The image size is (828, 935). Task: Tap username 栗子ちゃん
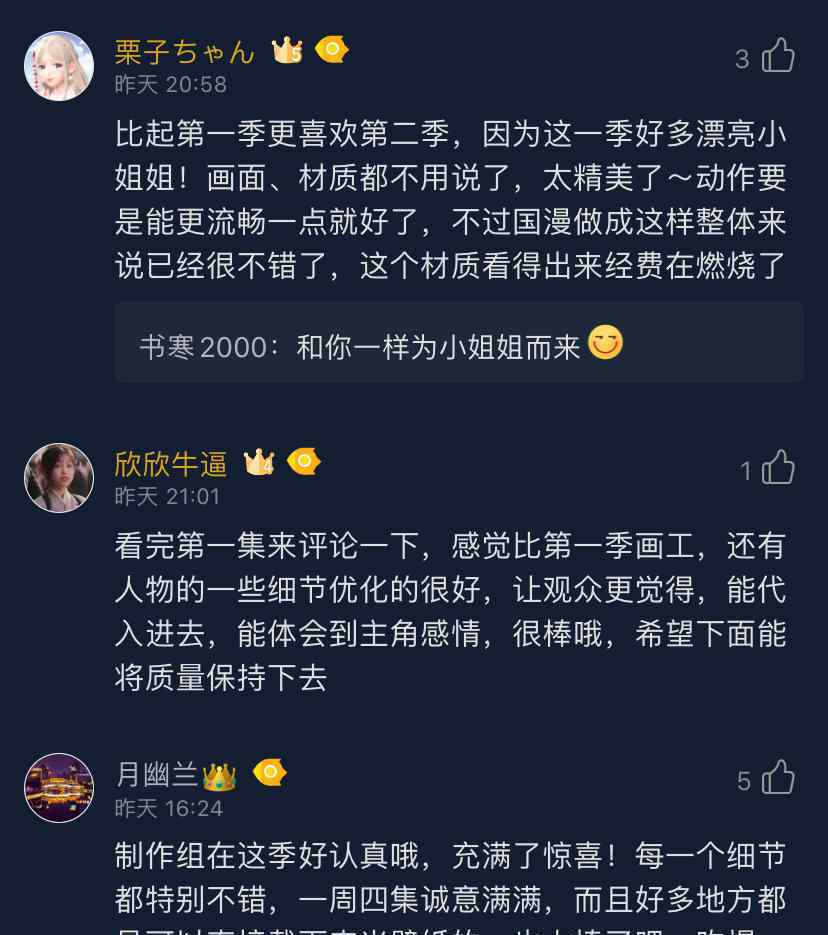click(x=185, y=51)
